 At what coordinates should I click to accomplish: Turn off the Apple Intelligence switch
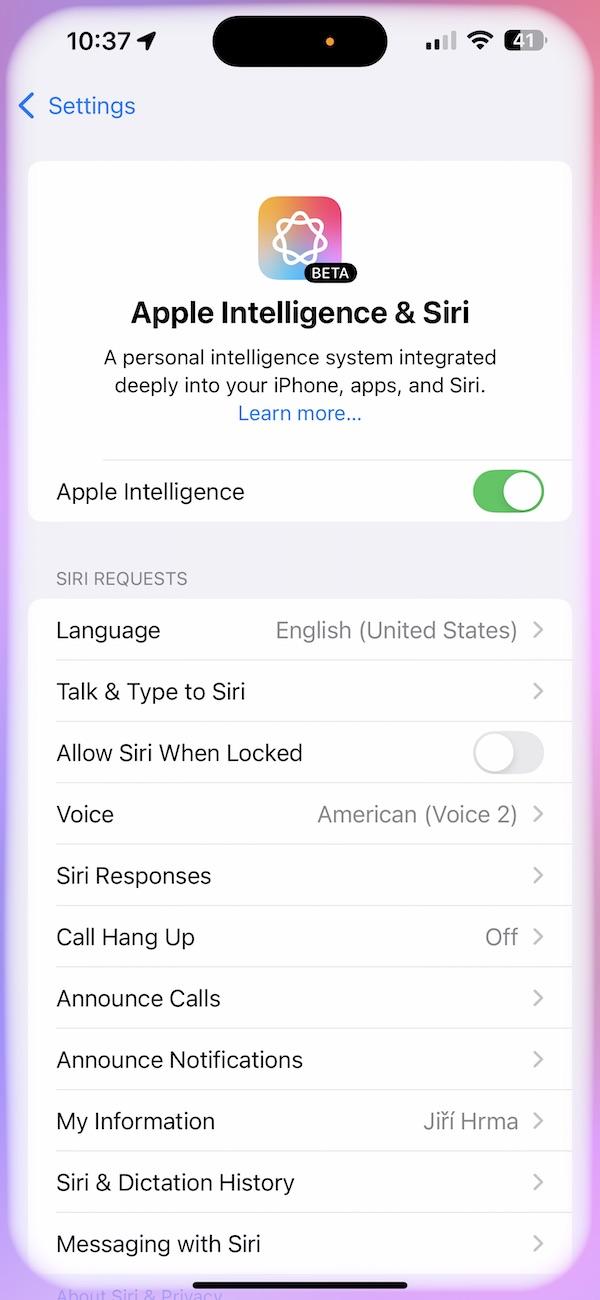pyautogui.click(x=508, y=492)
